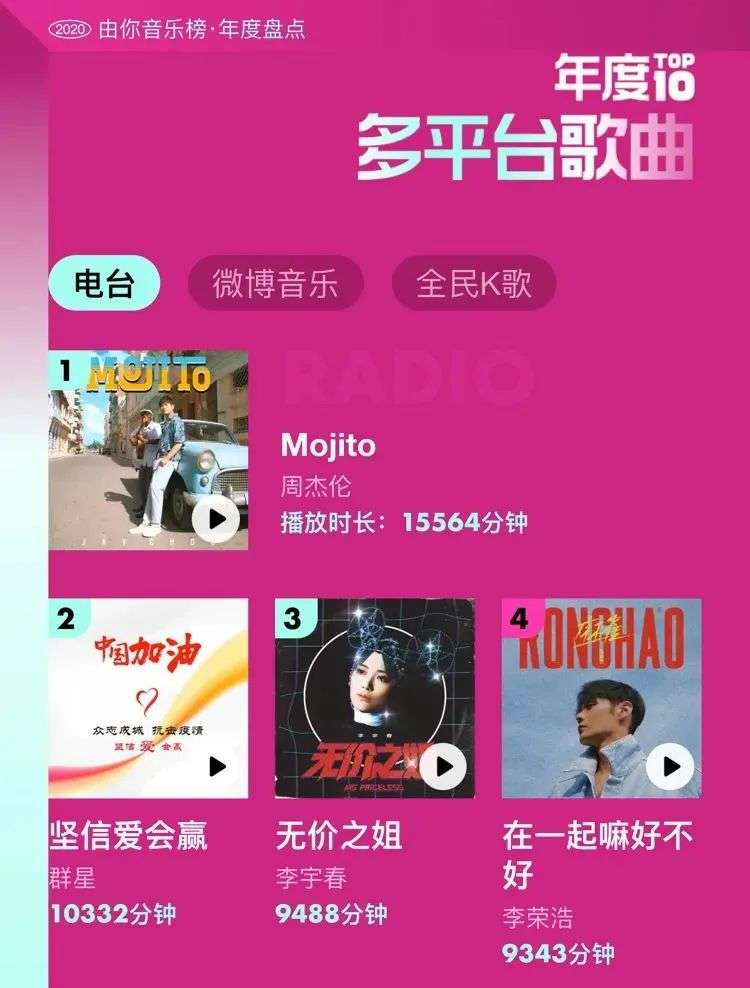Switch to the 微博音乐 tab
Image resolution: width=750 pixels, height=988 pixels.
point(275,284)
